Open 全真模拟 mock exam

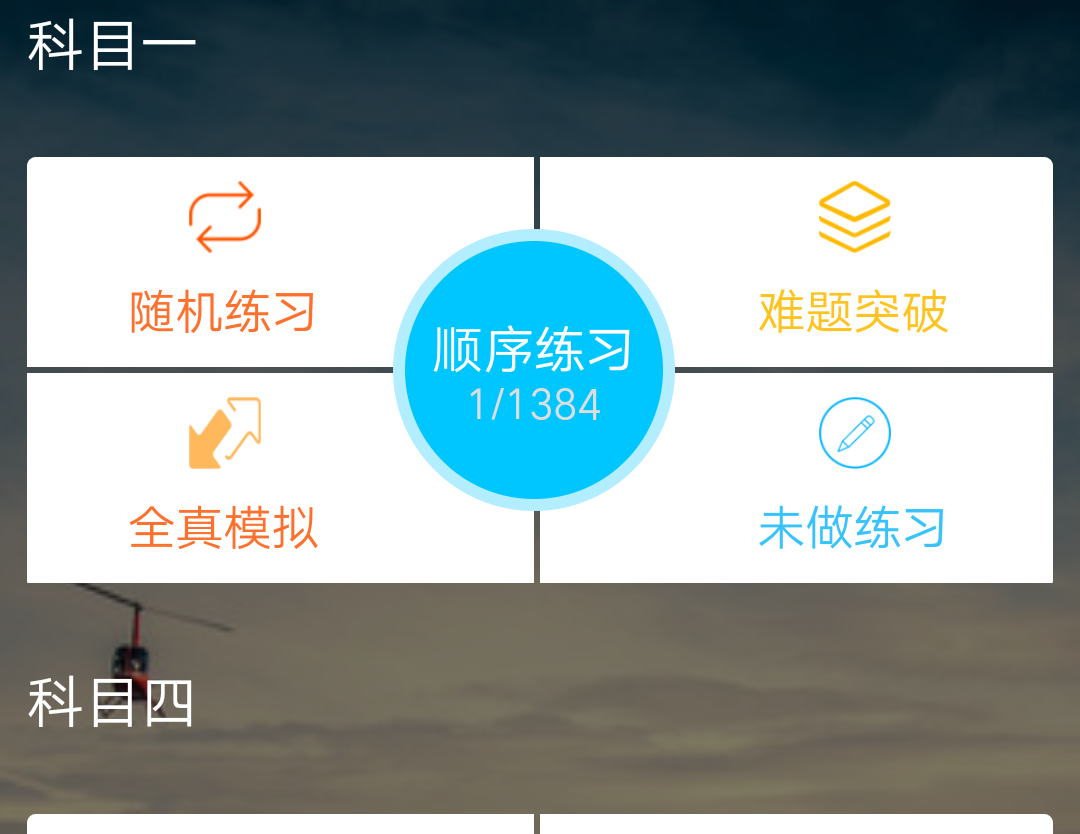click(224, 478)
